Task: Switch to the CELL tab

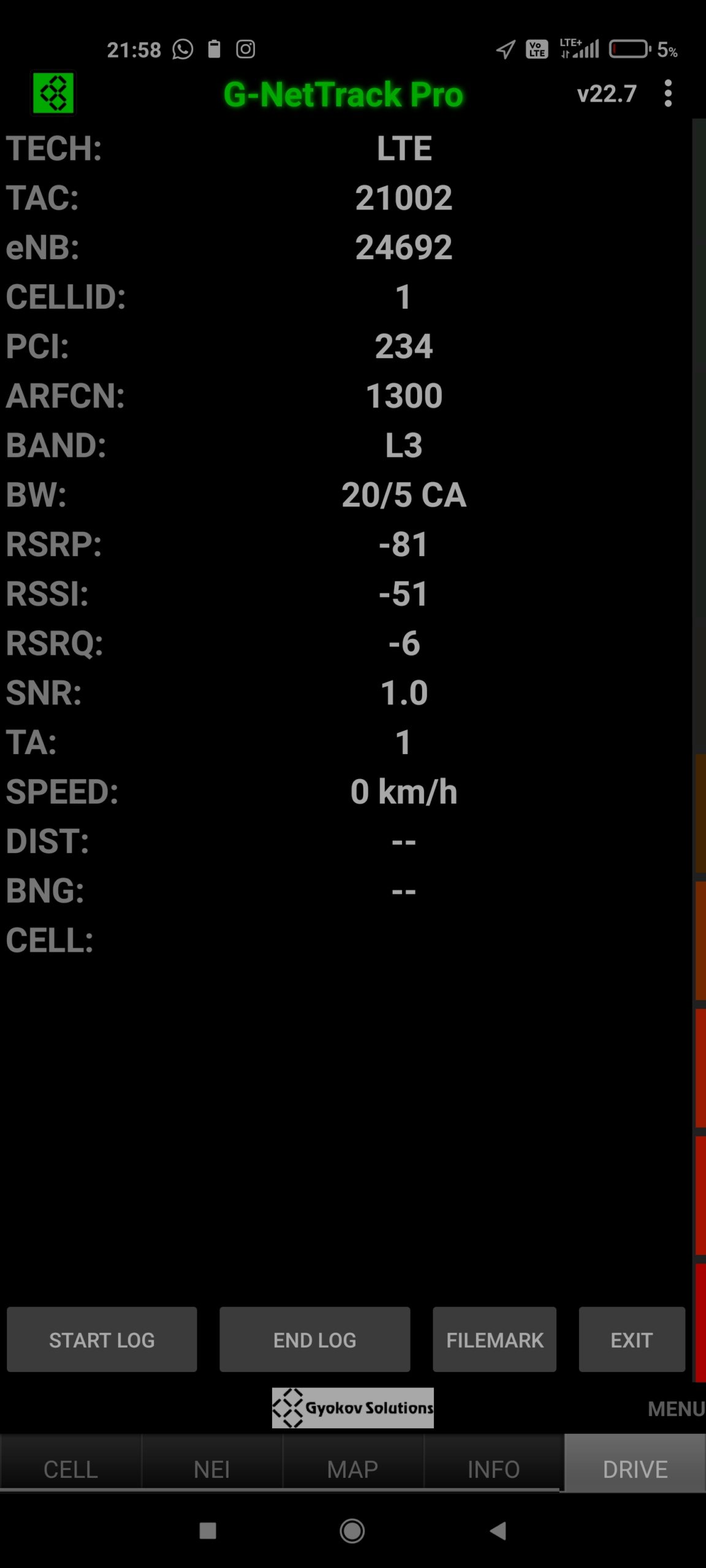Action: (x=70, y=1469)
